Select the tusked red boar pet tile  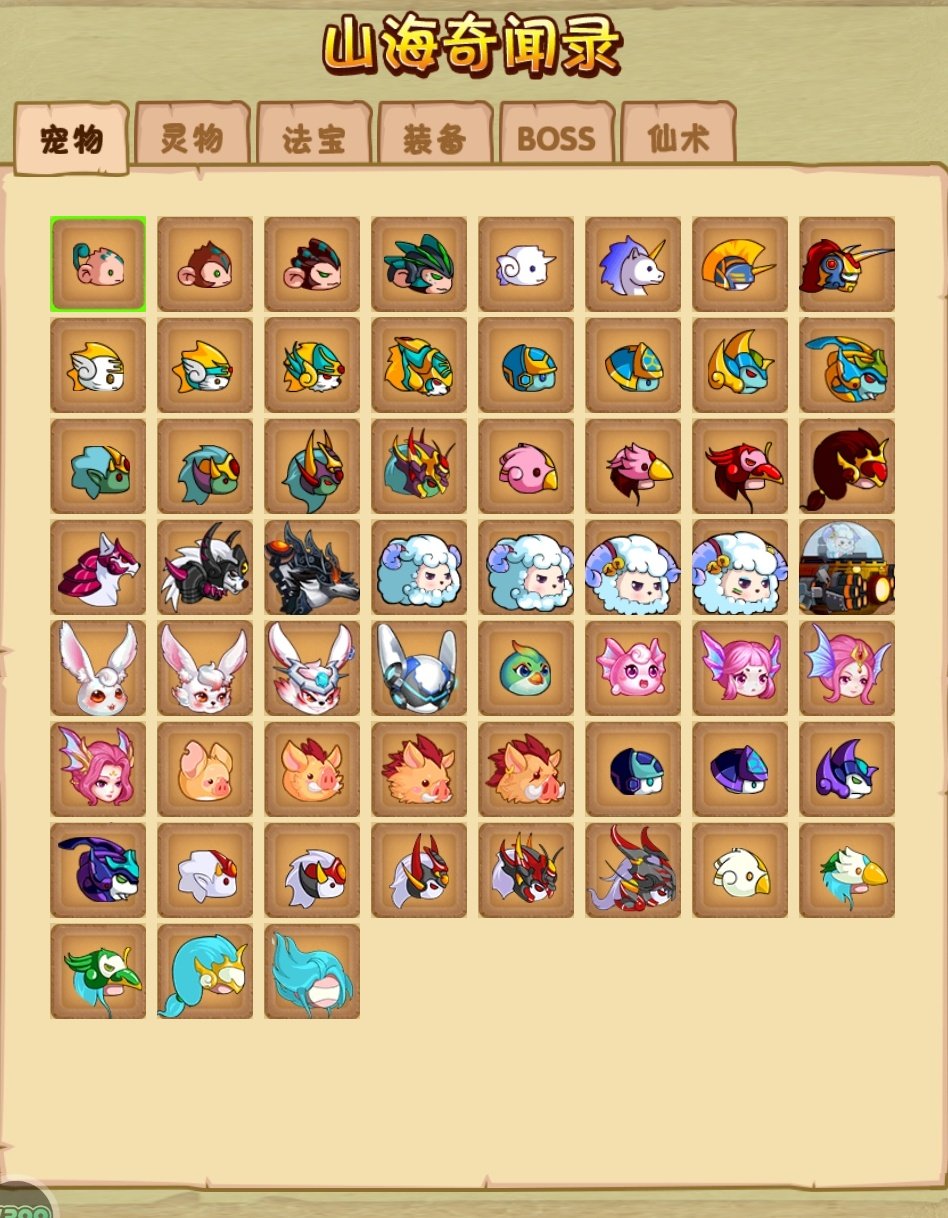[526, 769]
